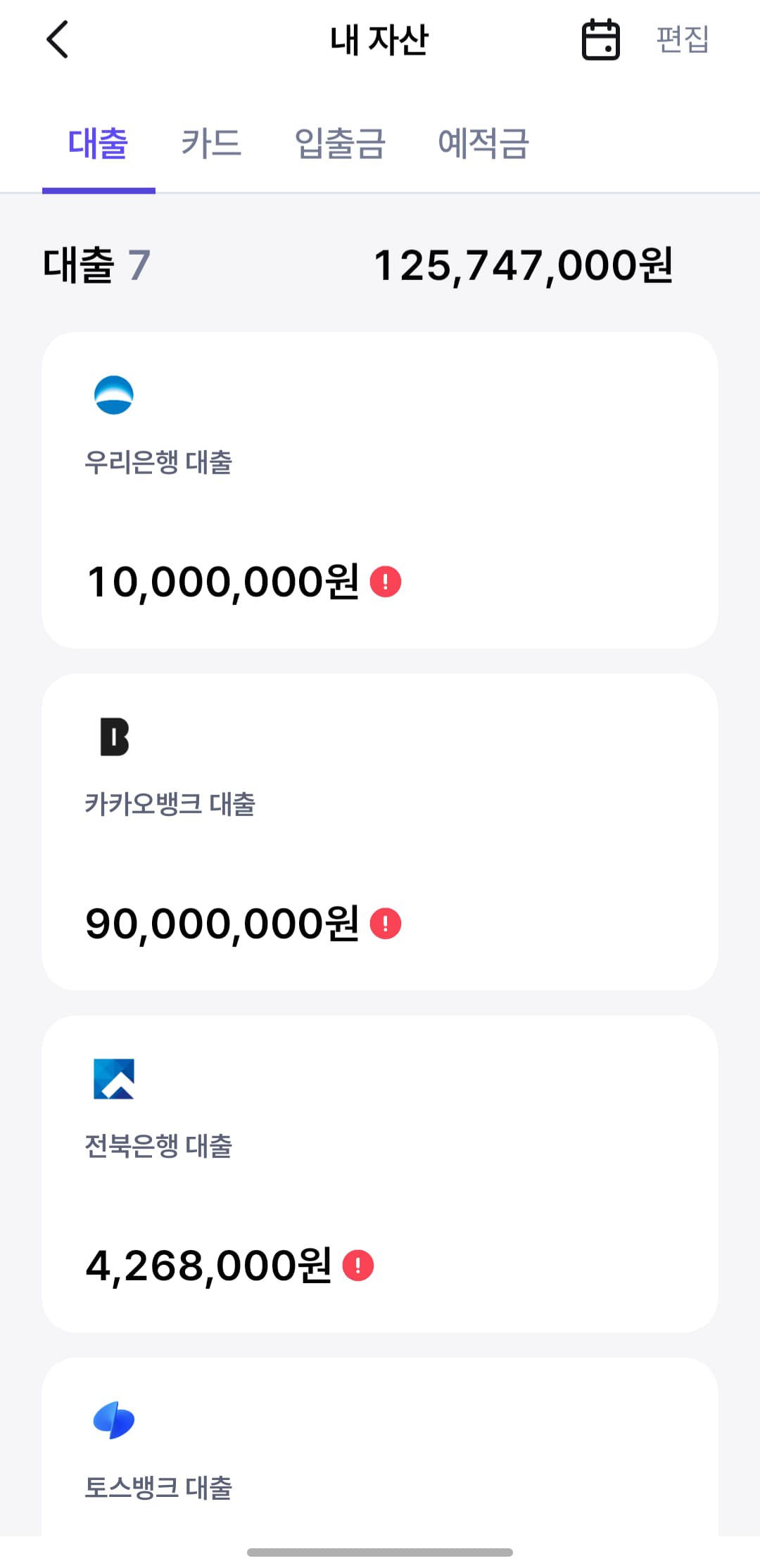The height and width of the screenshot is (1568, 760).
Task: Switch to the 카드 tab
Action: [x=213, y=144]
